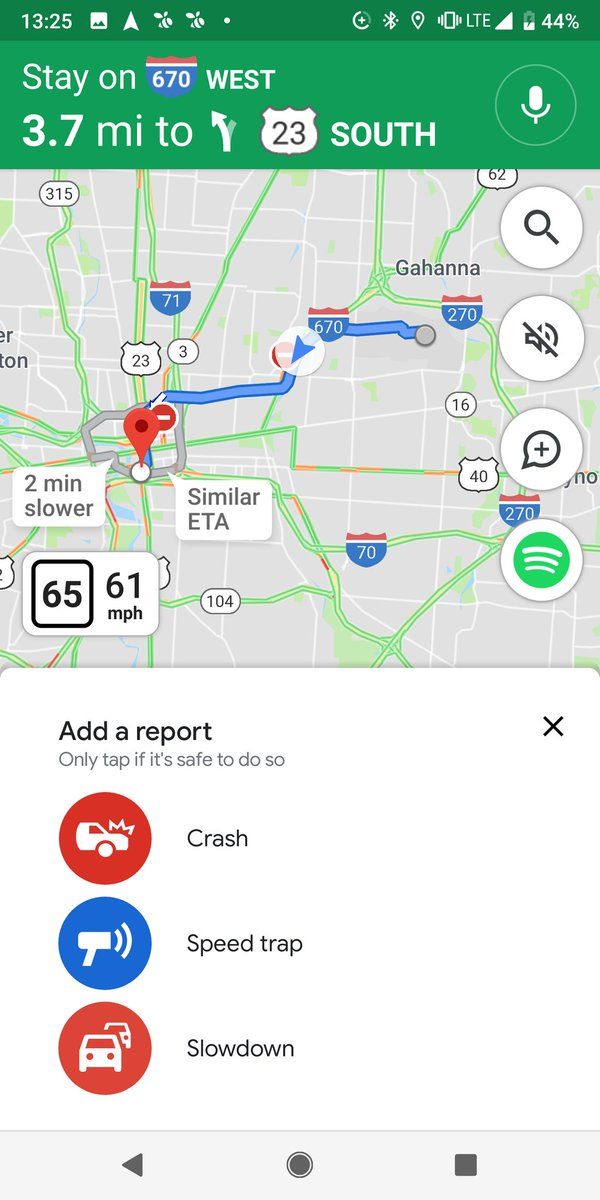Go to the home screen
This screenshot has height=1200, width=600.
pyautogui.click(x=299, y=1164)
